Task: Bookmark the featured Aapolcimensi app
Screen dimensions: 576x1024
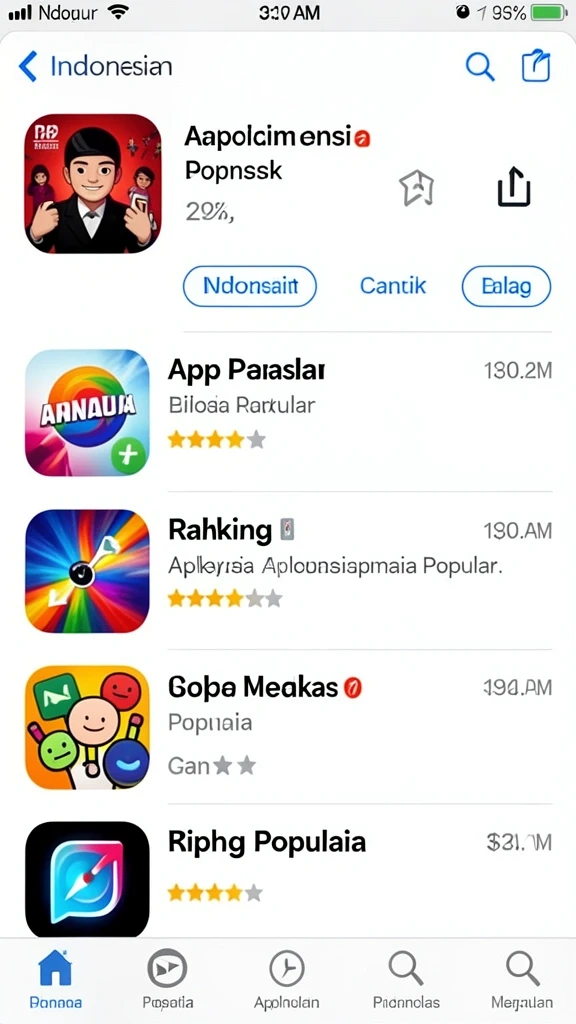Action: [x=417, y=187]
